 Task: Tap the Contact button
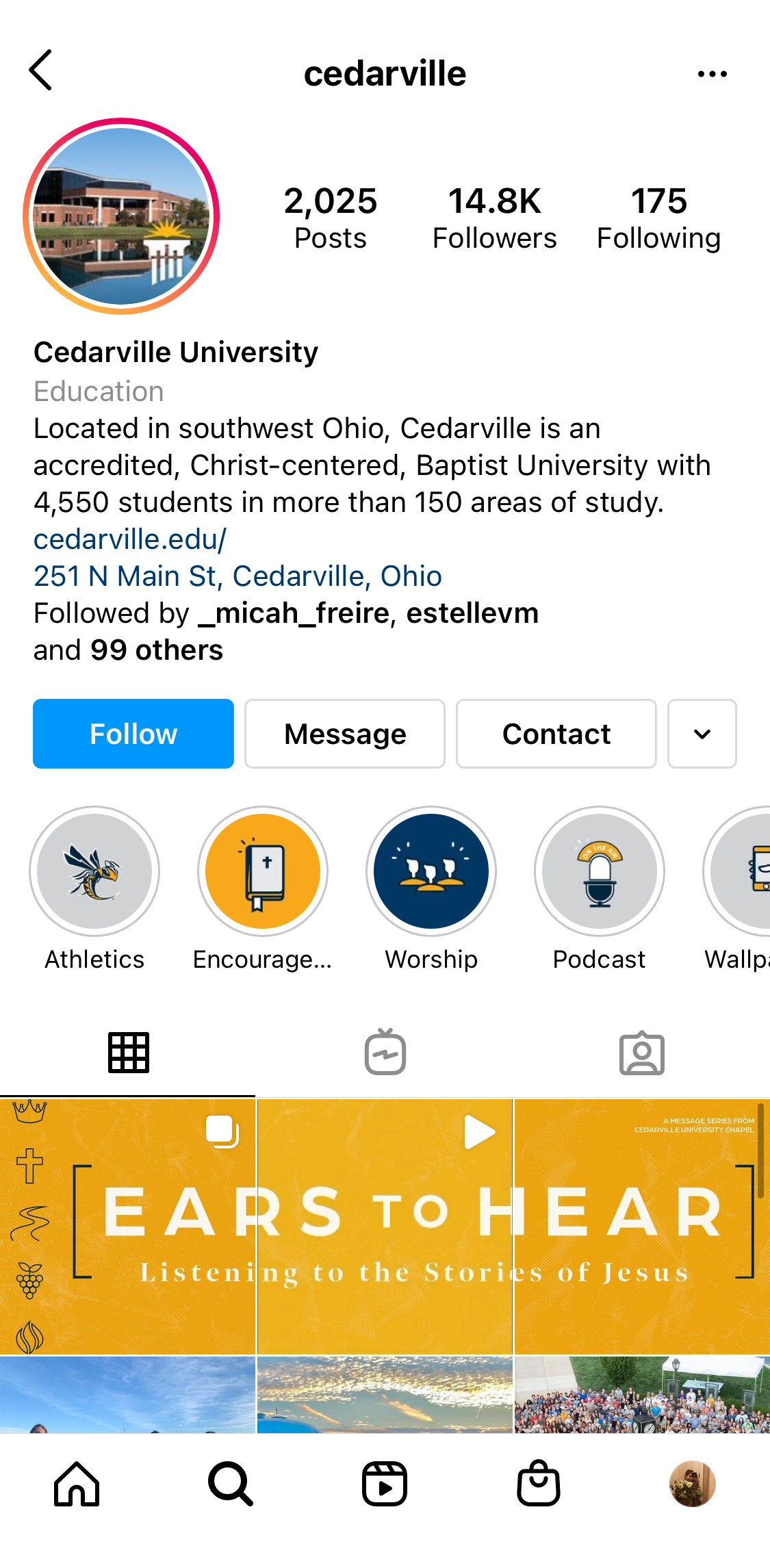click(x=556, y=734)
